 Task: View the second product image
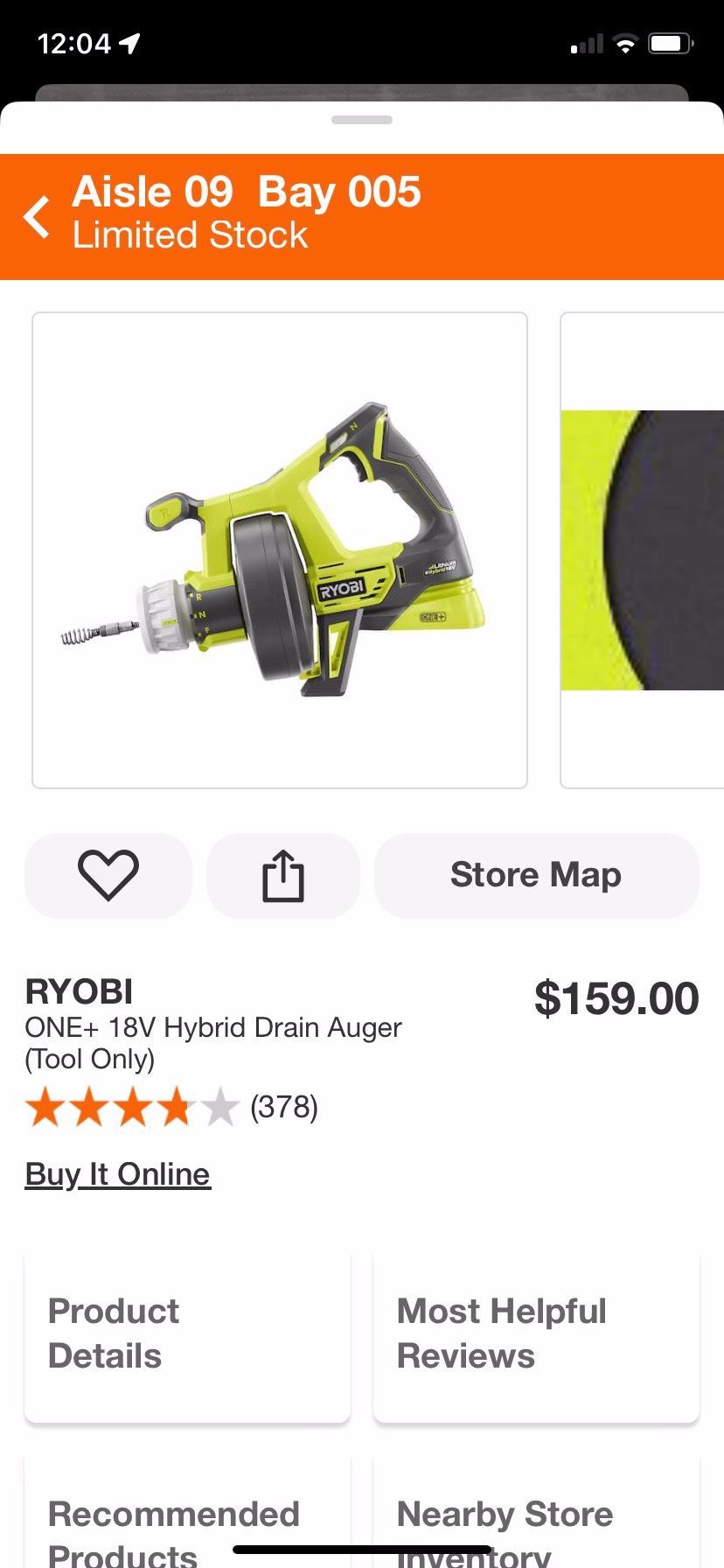coord(643,549)
